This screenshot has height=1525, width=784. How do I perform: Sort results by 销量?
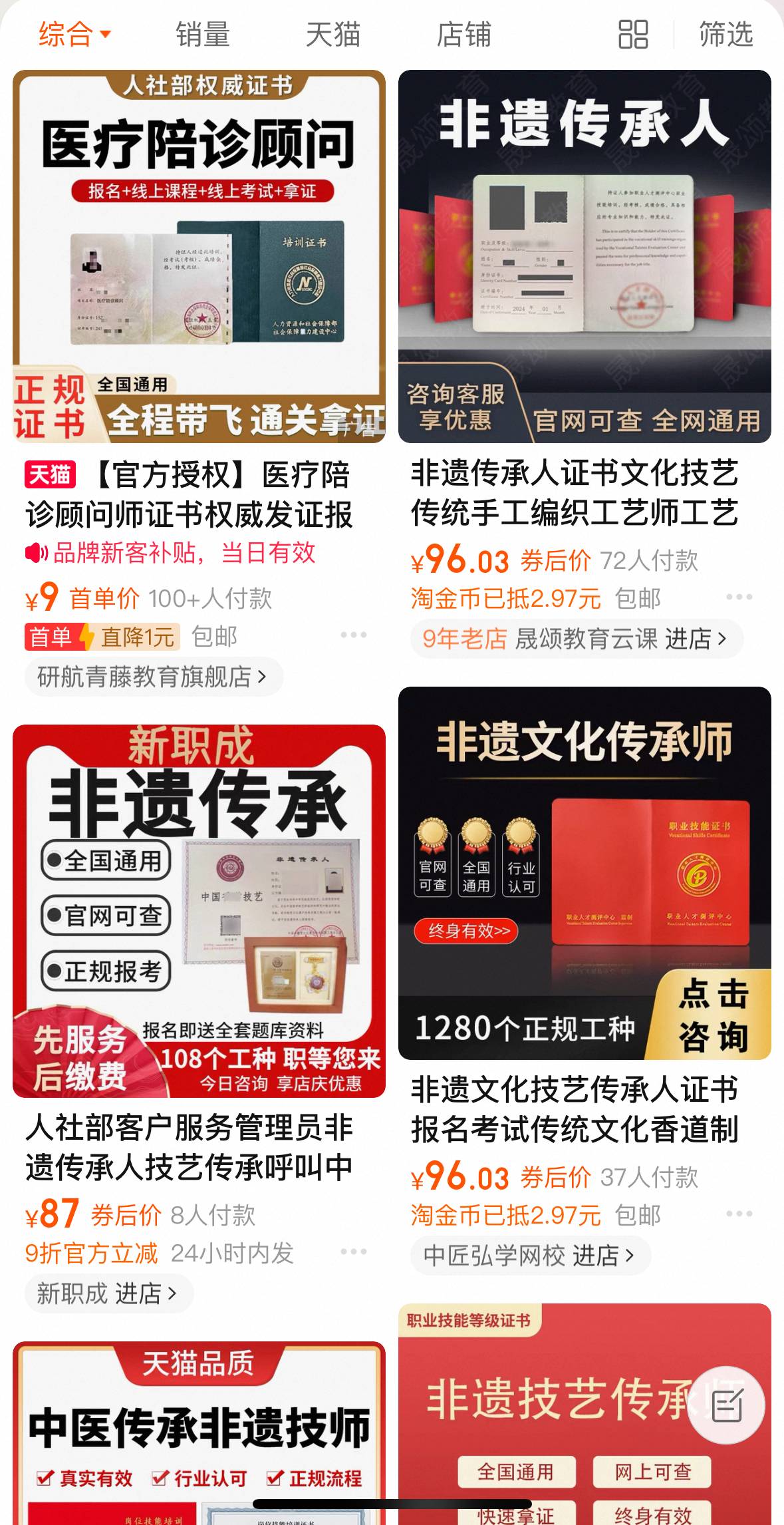(x=203, y=34)
